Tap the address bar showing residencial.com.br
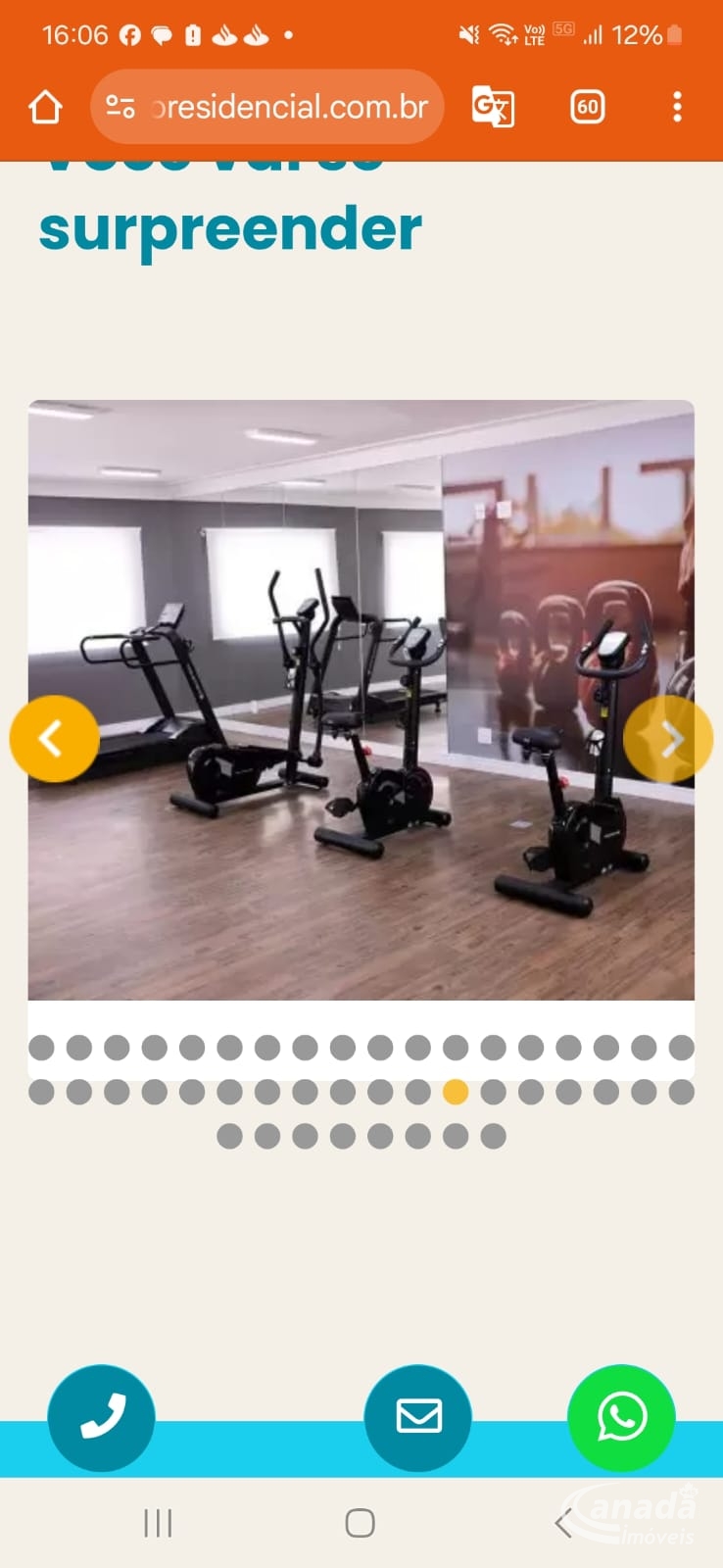The width and height of the screenshot is (723, 1568). [x=267, y=107]
